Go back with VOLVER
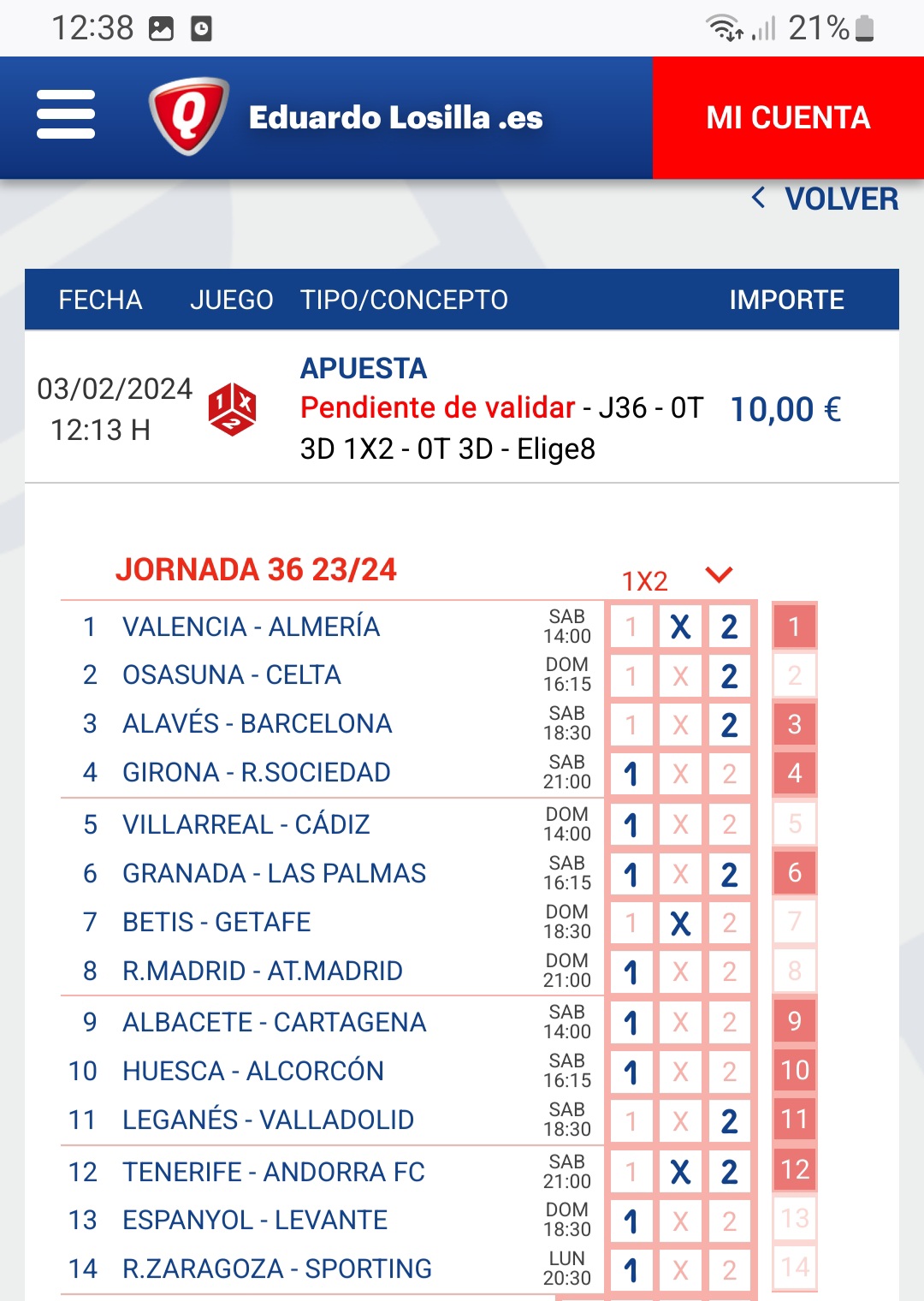 825,199
